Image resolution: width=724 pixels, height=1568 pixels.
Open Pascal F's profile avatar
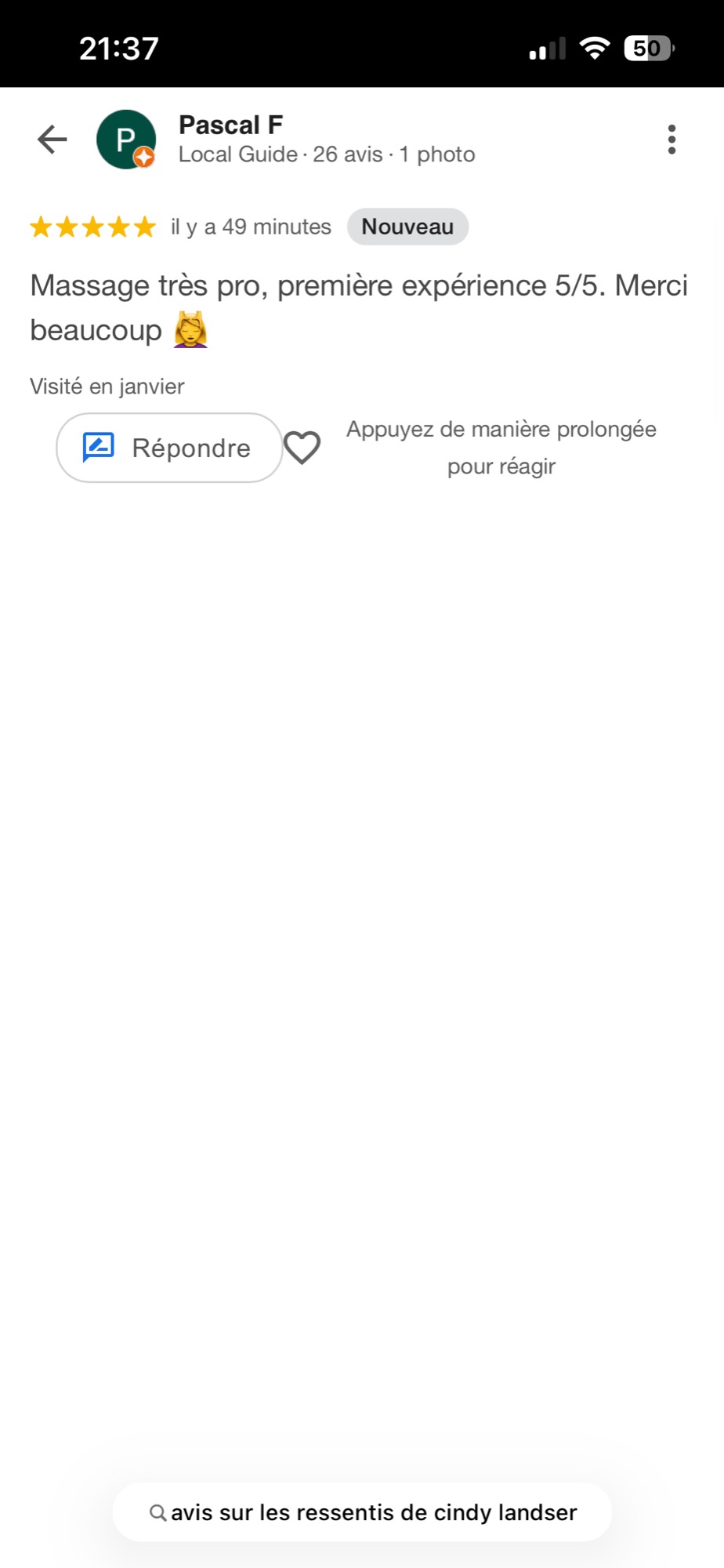125,140
